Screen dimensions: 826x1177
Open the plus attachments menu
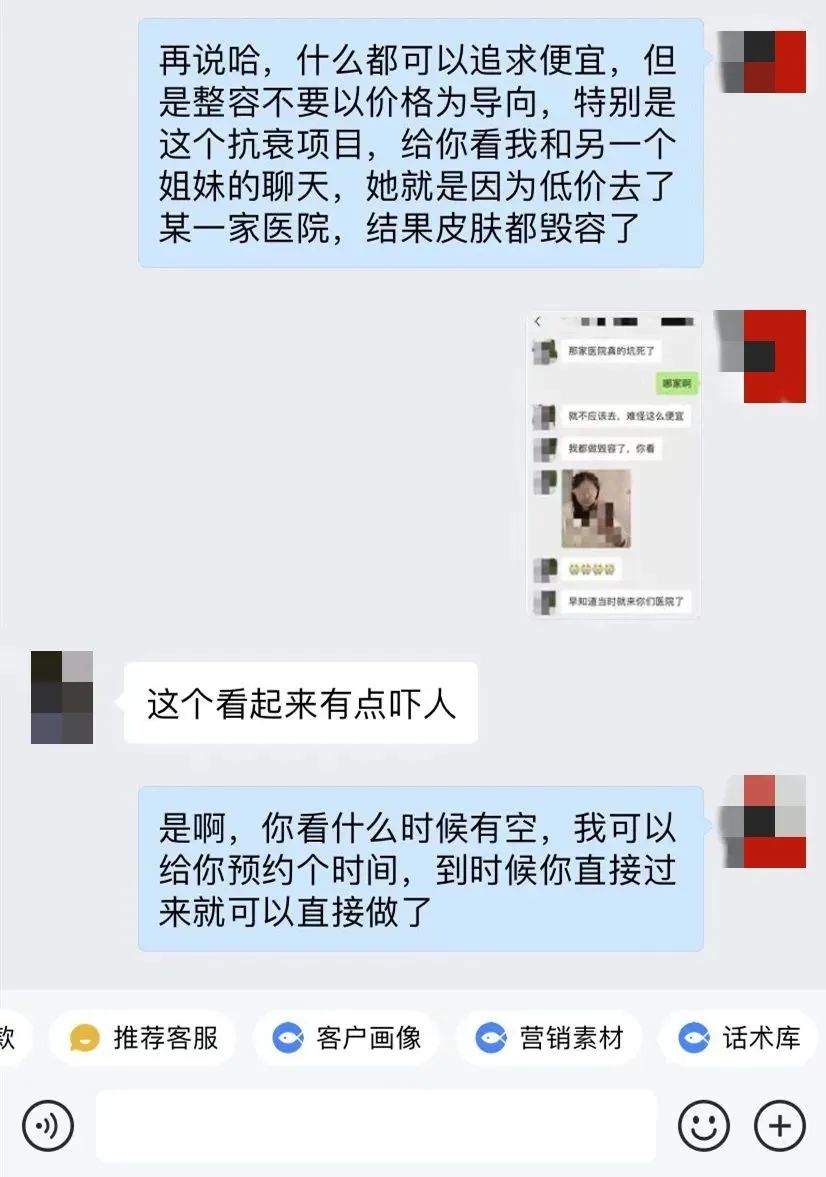coord(779,1126)
